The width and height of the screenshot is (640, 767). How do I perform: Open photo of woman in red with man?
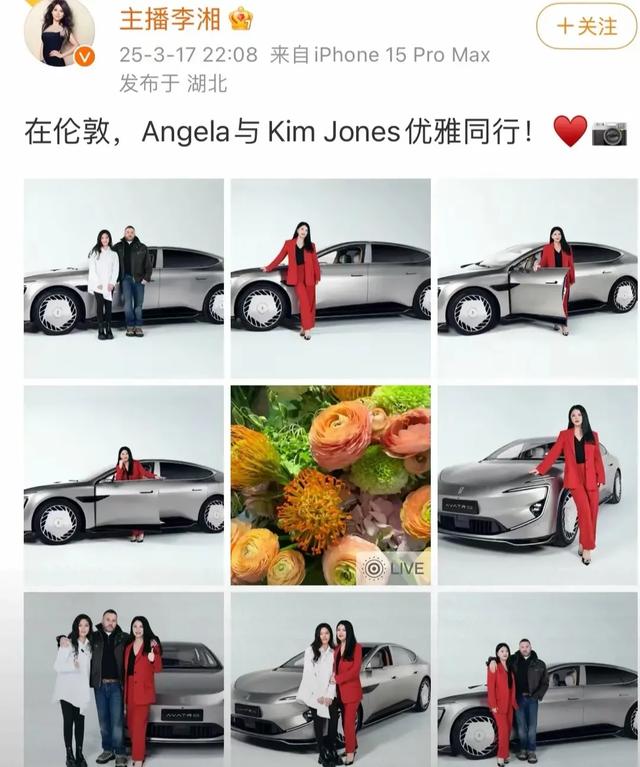click(x=537, y=678)
